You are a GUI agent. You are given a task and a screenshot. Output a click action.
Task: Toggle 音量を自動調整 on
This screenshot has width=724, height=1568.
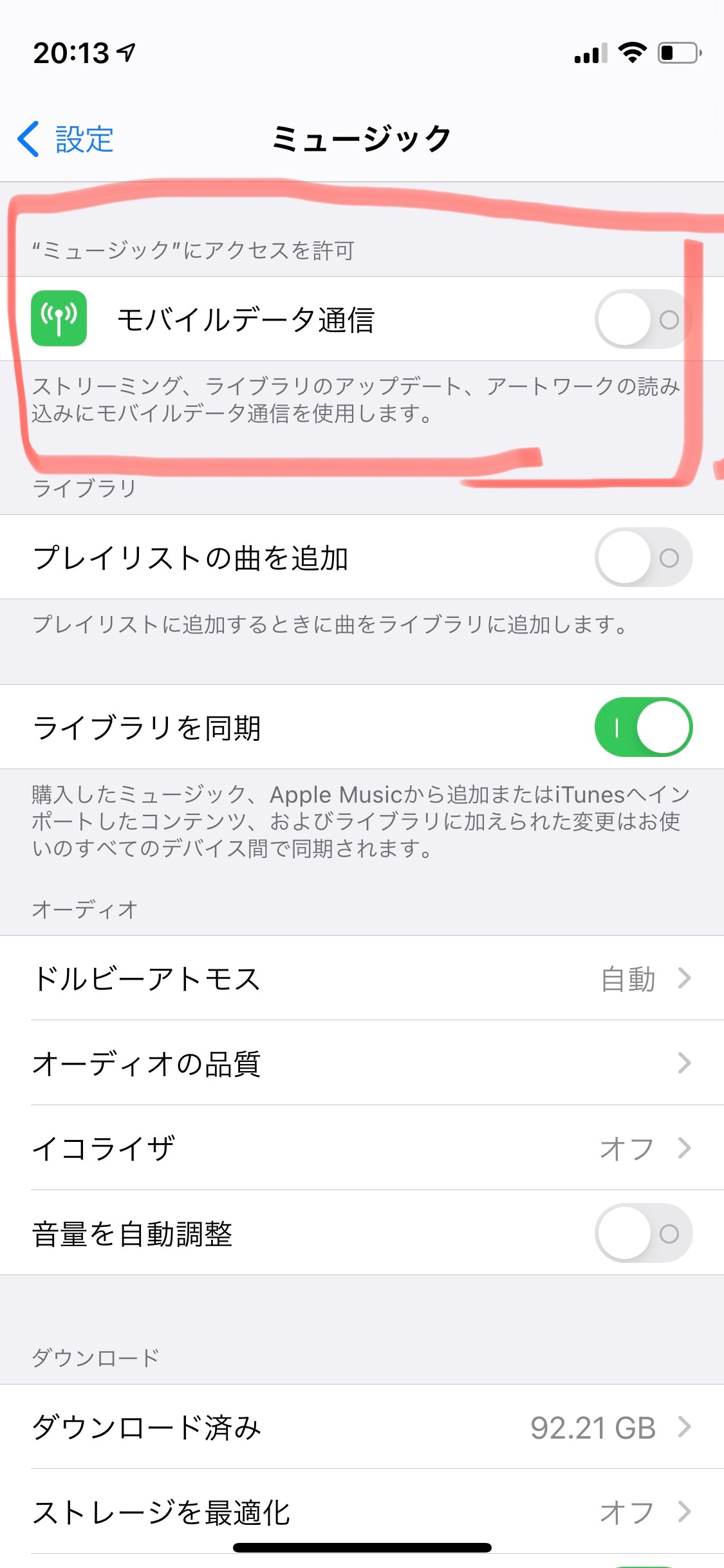point(643,1233)
